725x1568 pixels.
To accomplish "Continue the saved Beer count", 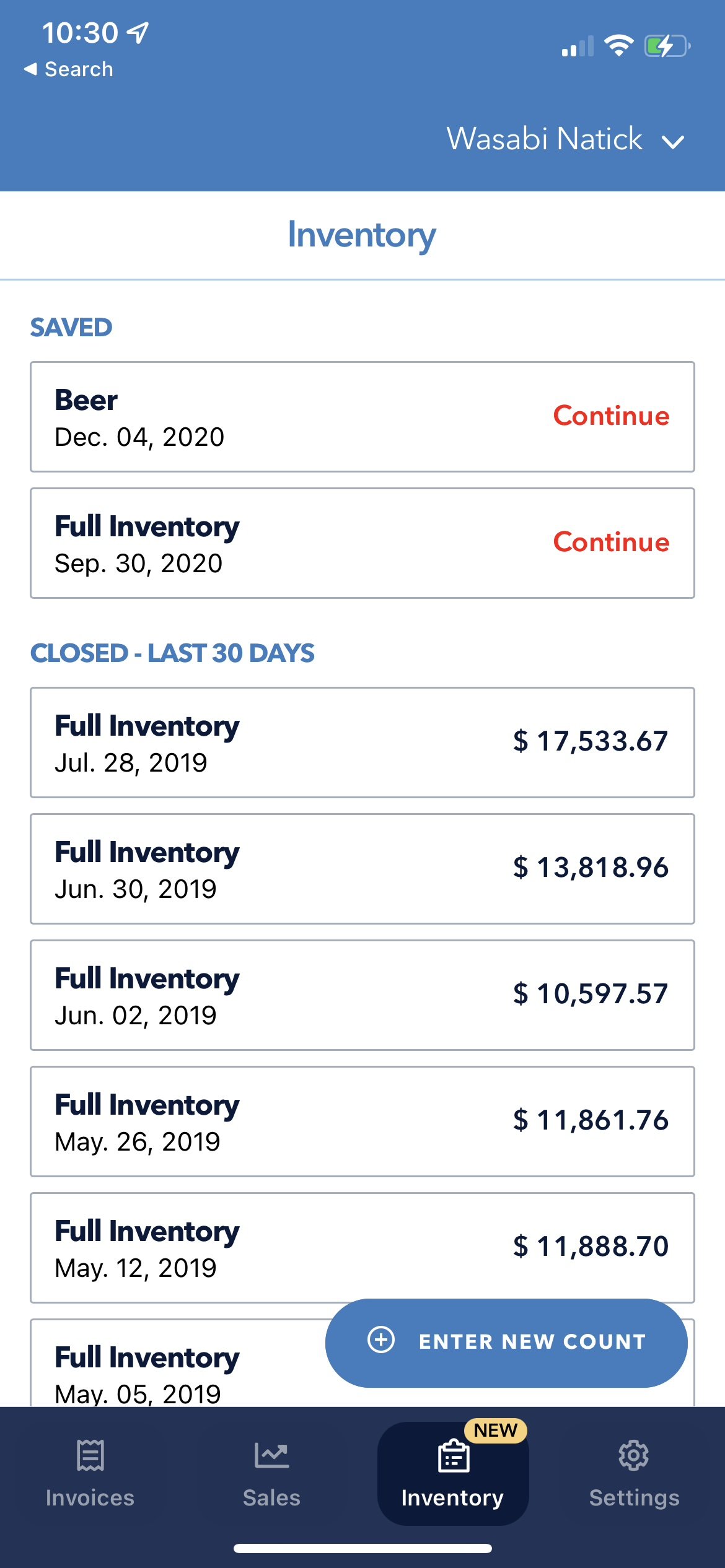I will 610,416.
